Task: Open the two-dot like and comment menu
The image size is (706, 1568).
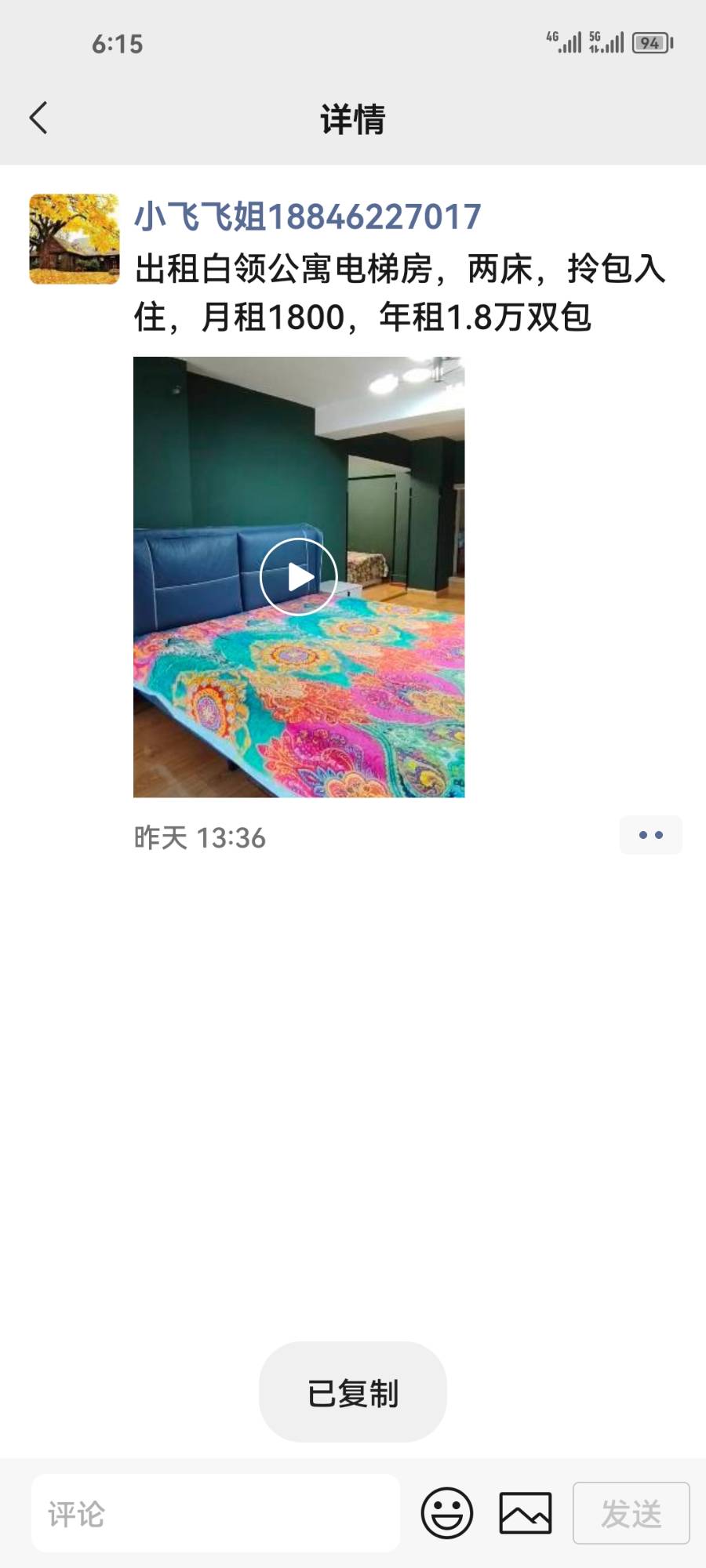Action: pyautogui.click(x=650, y=835)
